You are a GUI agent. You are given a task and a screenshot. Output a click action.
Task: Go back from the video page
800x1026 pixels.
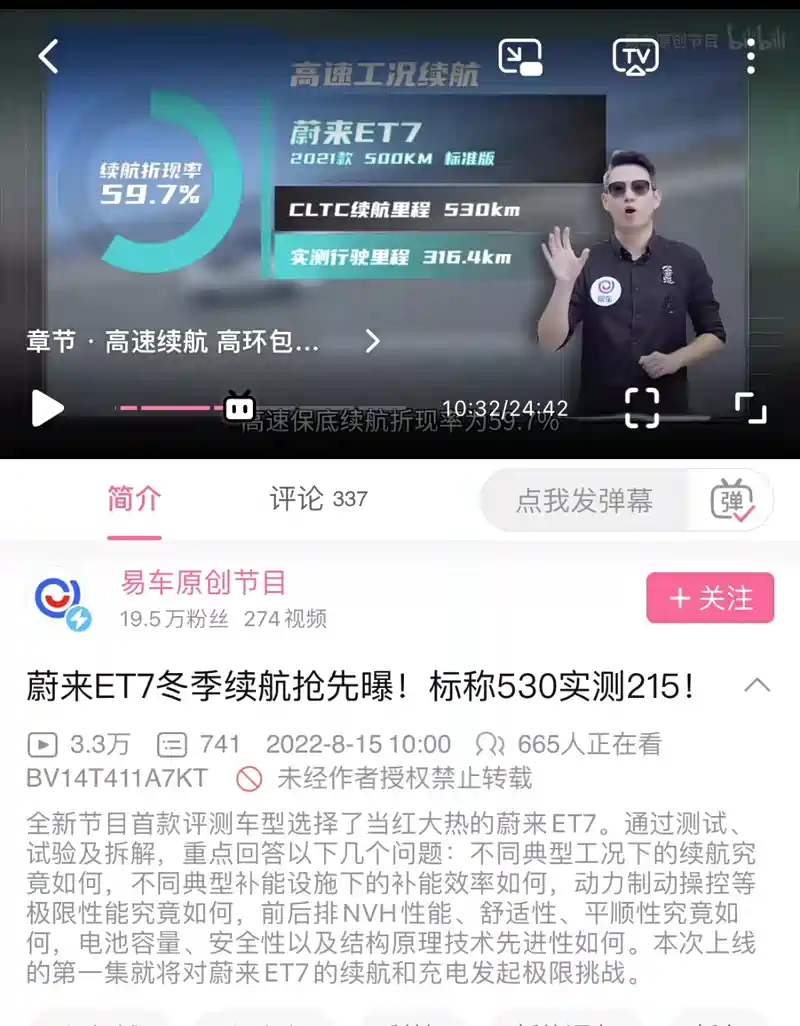[x=48, y=57]
